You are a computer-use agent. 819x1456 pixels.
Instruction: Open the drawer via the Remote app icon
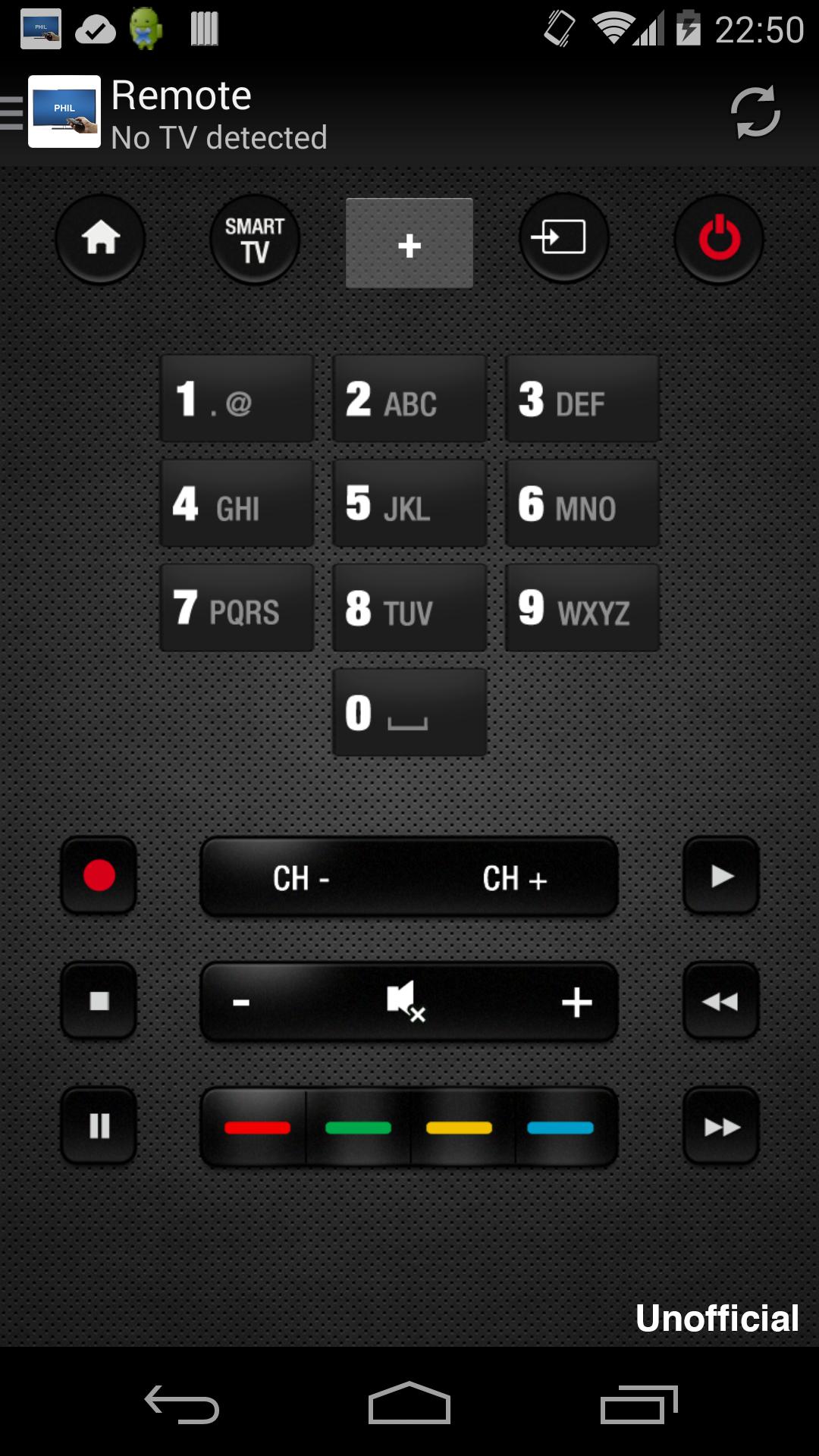pyautogui.click(x=64, y=112)
